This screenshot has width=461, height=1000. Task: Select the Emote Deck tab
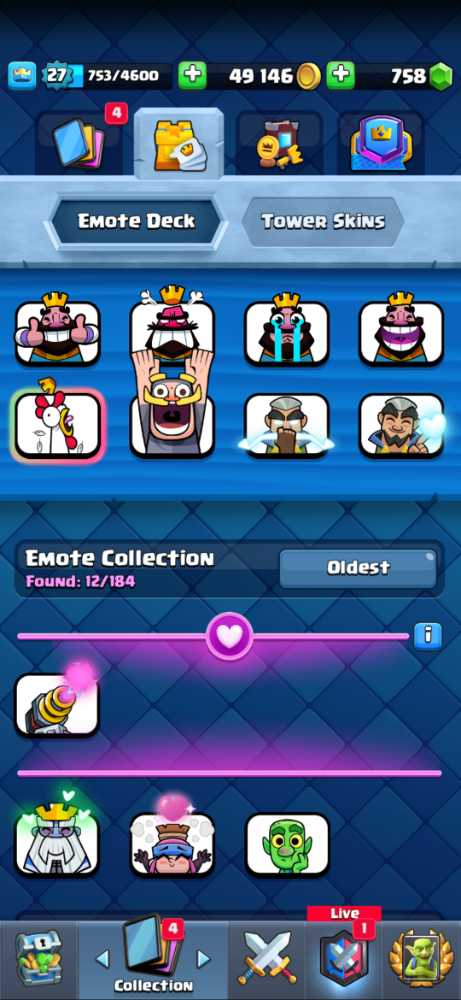click(136, 221)
